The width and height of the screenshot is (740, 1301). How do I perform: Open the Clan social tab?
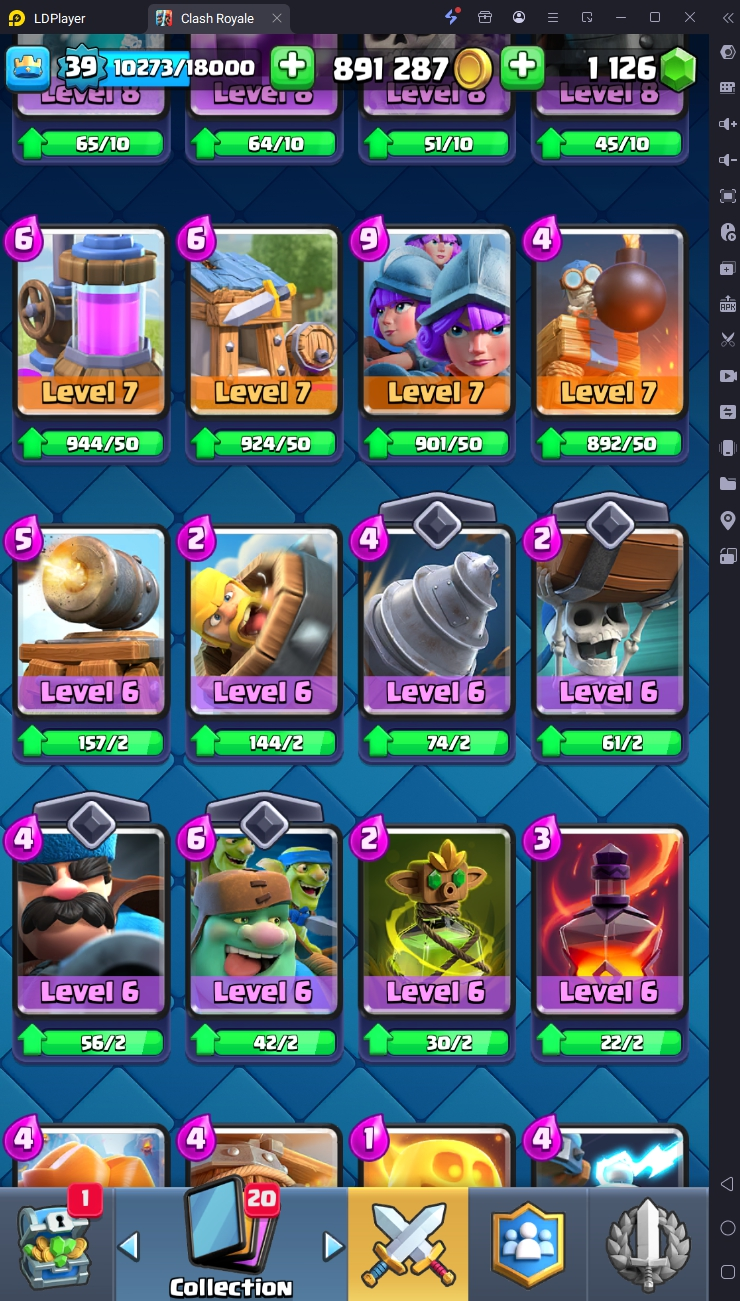[x=527, y=1245]
